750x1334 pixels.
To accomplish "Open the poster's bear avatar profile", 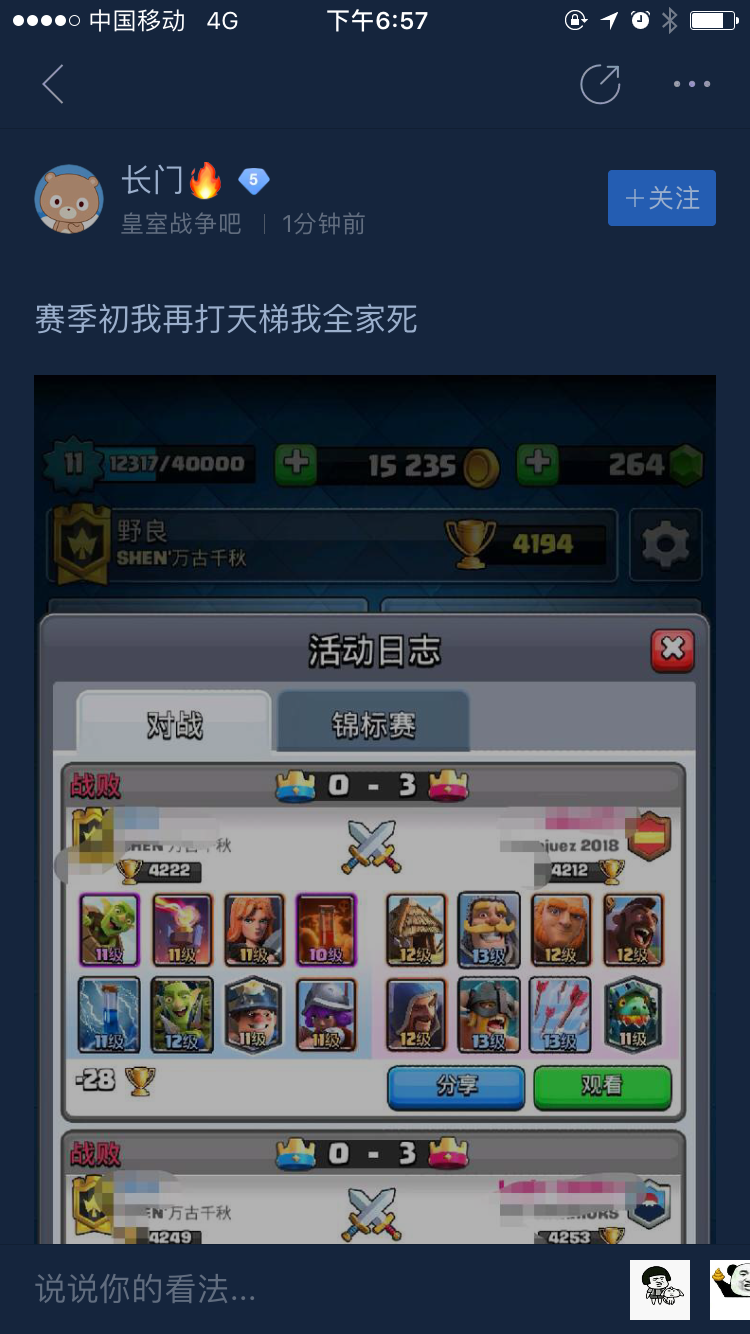I will point(69,199).
